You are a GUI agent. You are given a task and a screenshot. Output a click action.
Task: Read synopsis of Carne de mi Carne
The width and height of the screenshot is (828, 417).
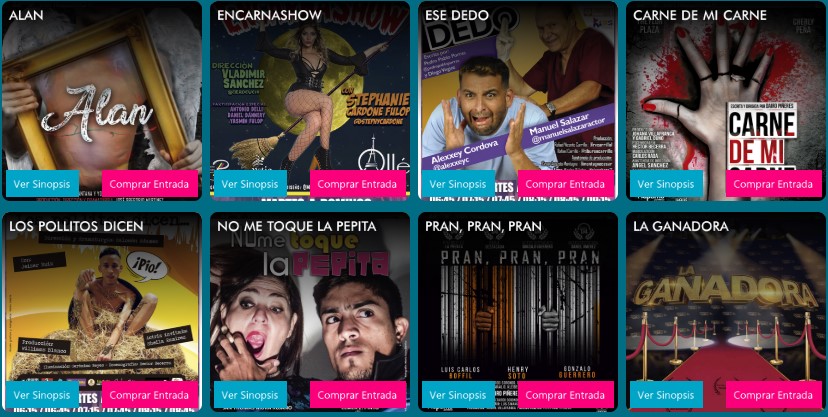pos(666,184)
